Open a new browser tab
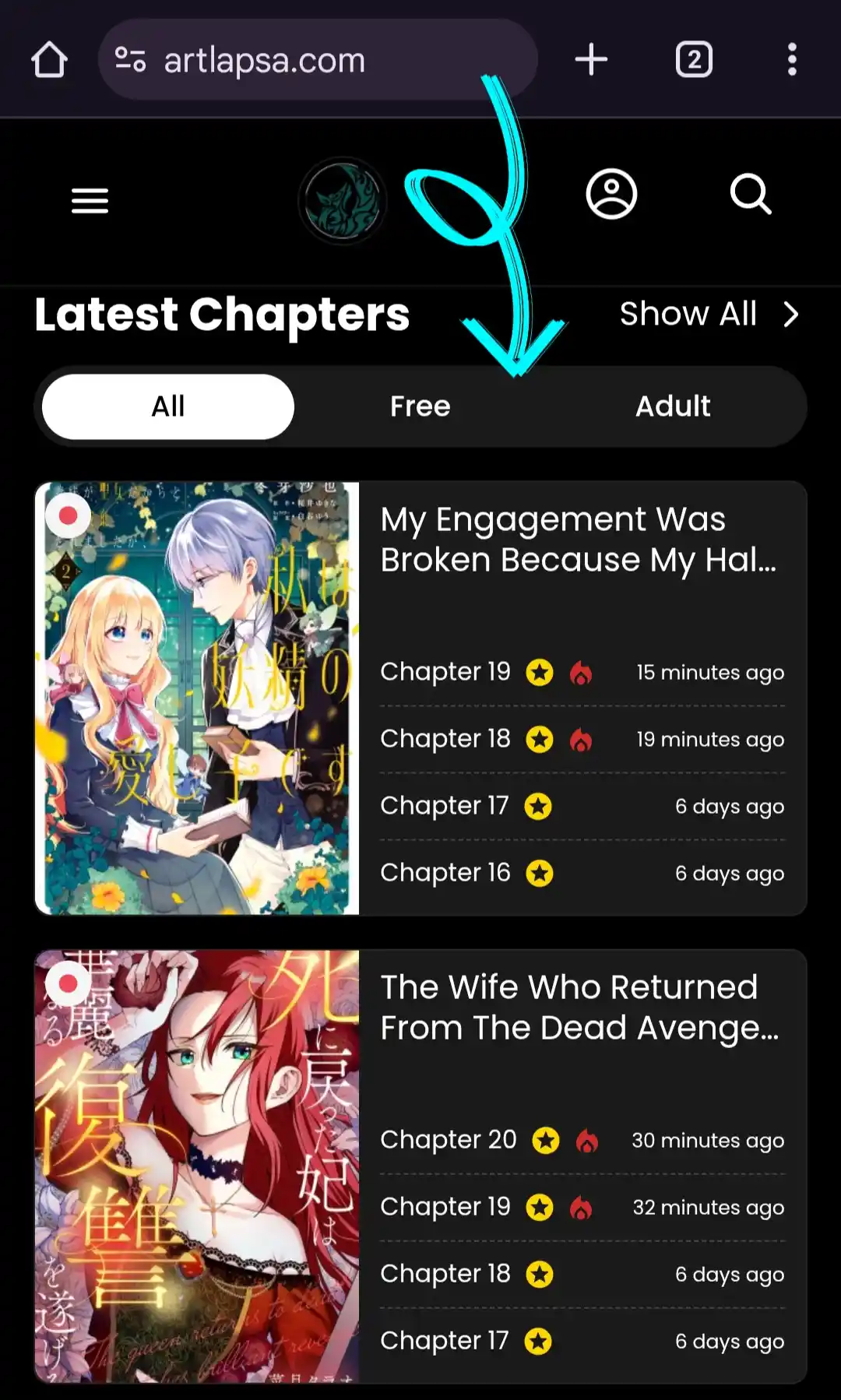The width and height of the screenshot is (841, 1400). [x=591, y=59]
